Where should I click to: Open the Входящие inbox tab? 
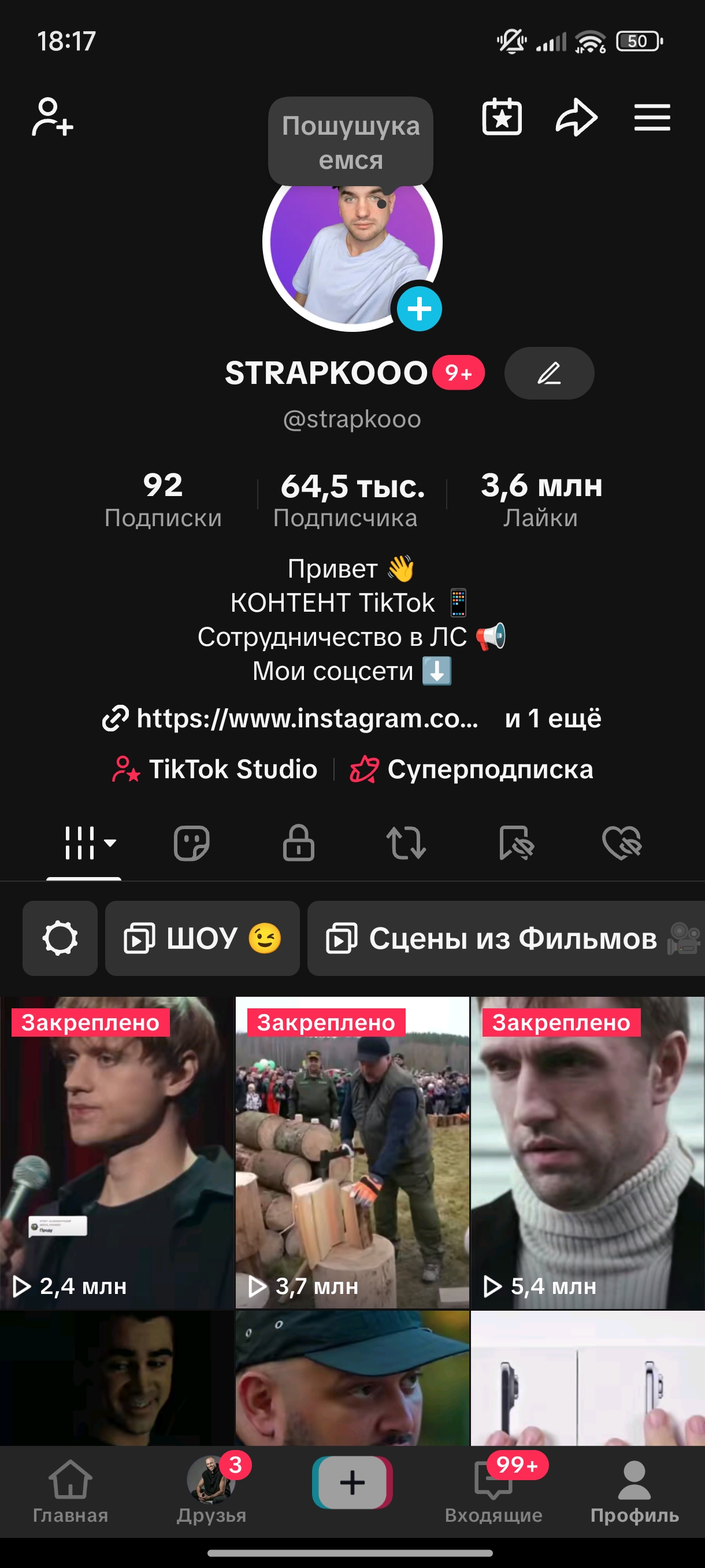493,1491
